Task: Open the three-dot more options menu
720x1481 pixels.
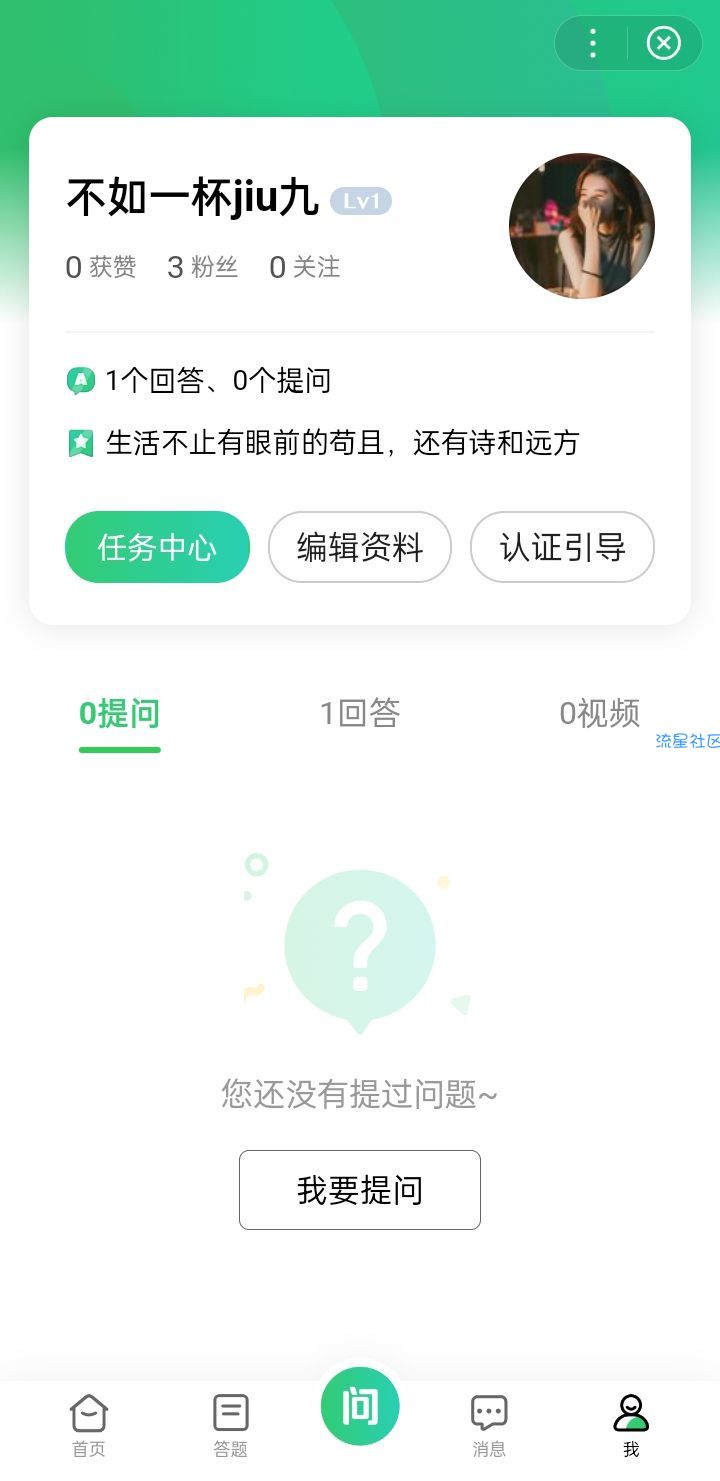Action: (593, 43)
